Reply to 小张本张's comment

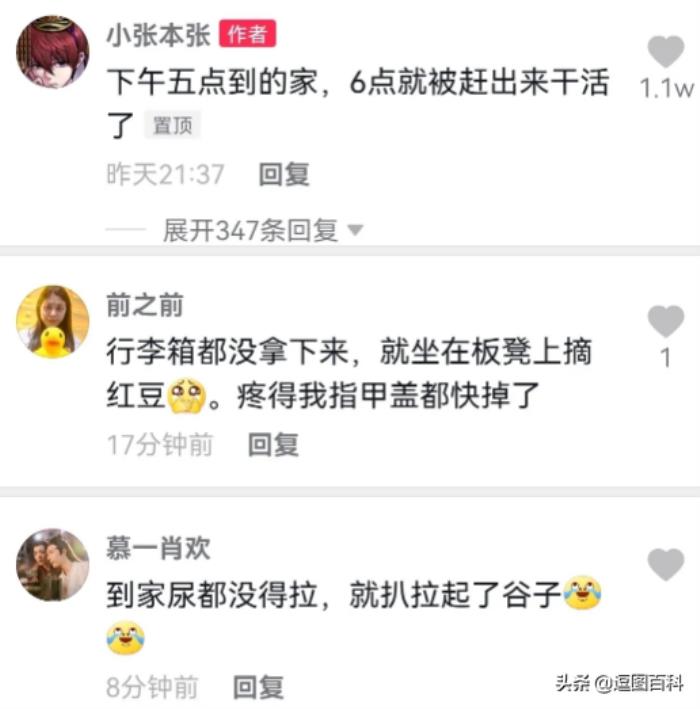[x=284, y=175]
